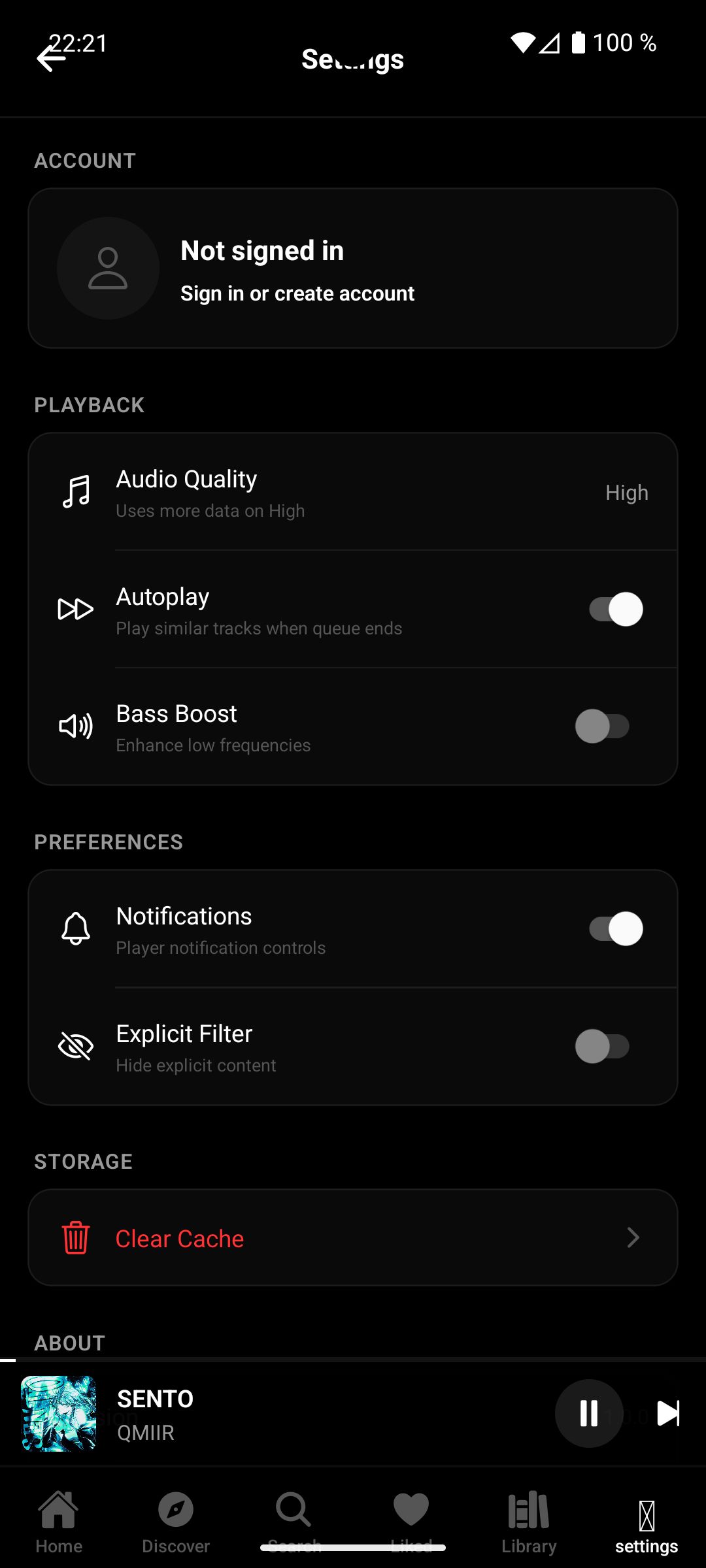Change the Audio Quality setting
The height and width of the screenshot is (1568, 706).
tap(353, 492)
